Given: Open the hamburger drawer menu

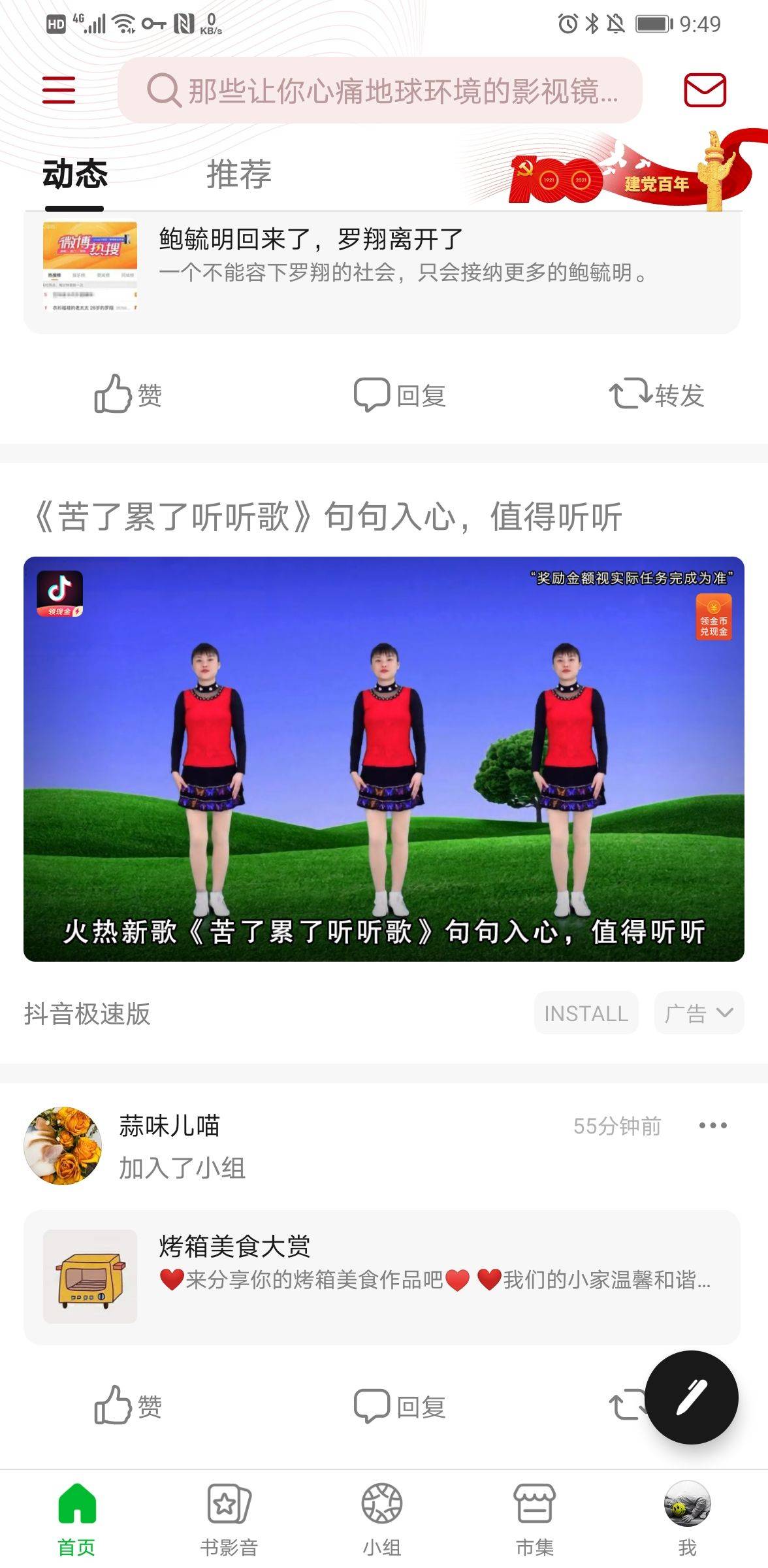Looking at the screenshot, I should pos(59,90).
